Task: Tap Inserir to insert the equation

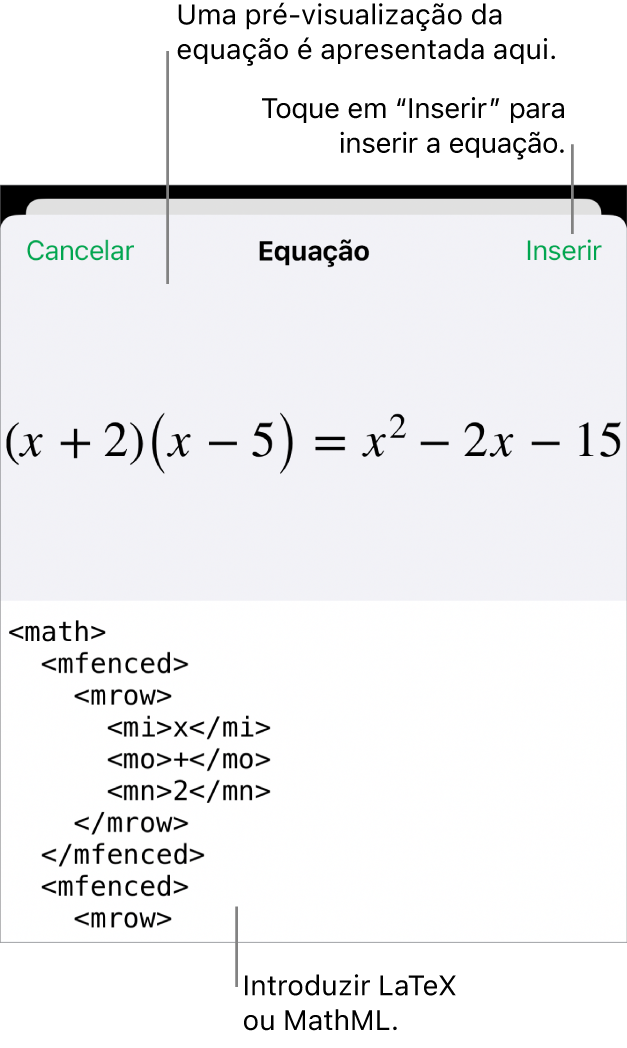Action: tap(563, 251)
